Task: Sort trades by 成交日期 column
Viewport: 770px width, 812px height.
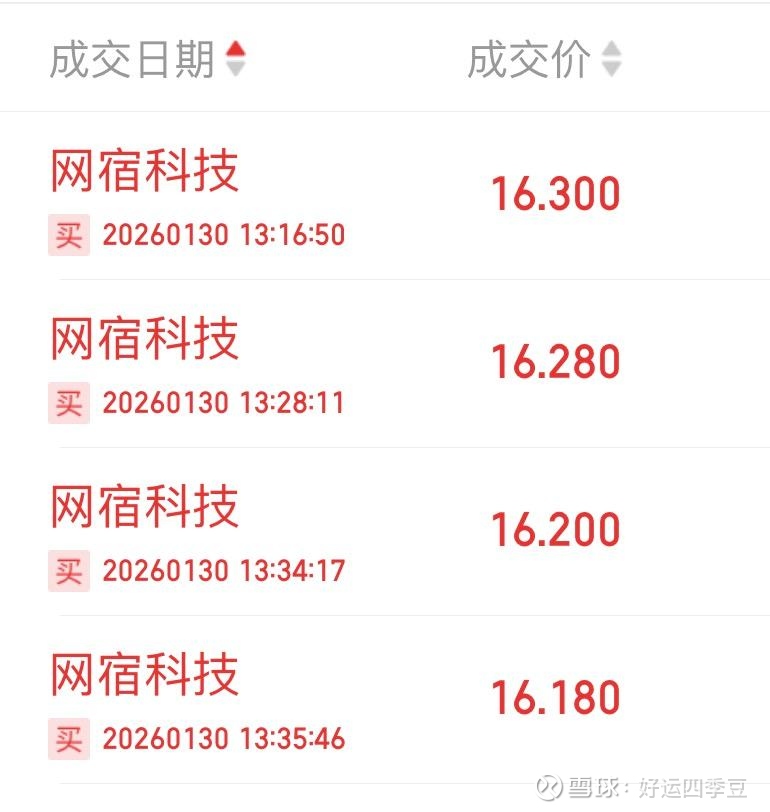Action: (x=147, y=60)
